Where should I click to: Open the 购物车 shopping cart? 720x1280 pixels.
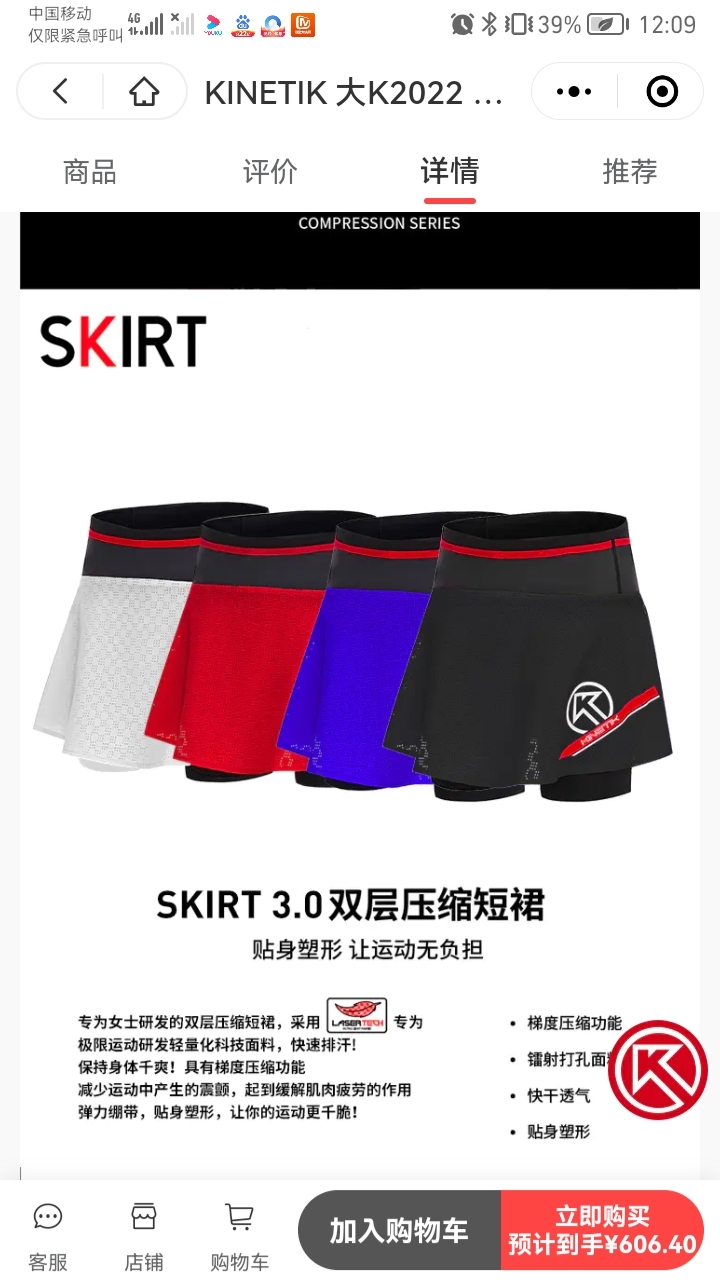pos(240,1236)
